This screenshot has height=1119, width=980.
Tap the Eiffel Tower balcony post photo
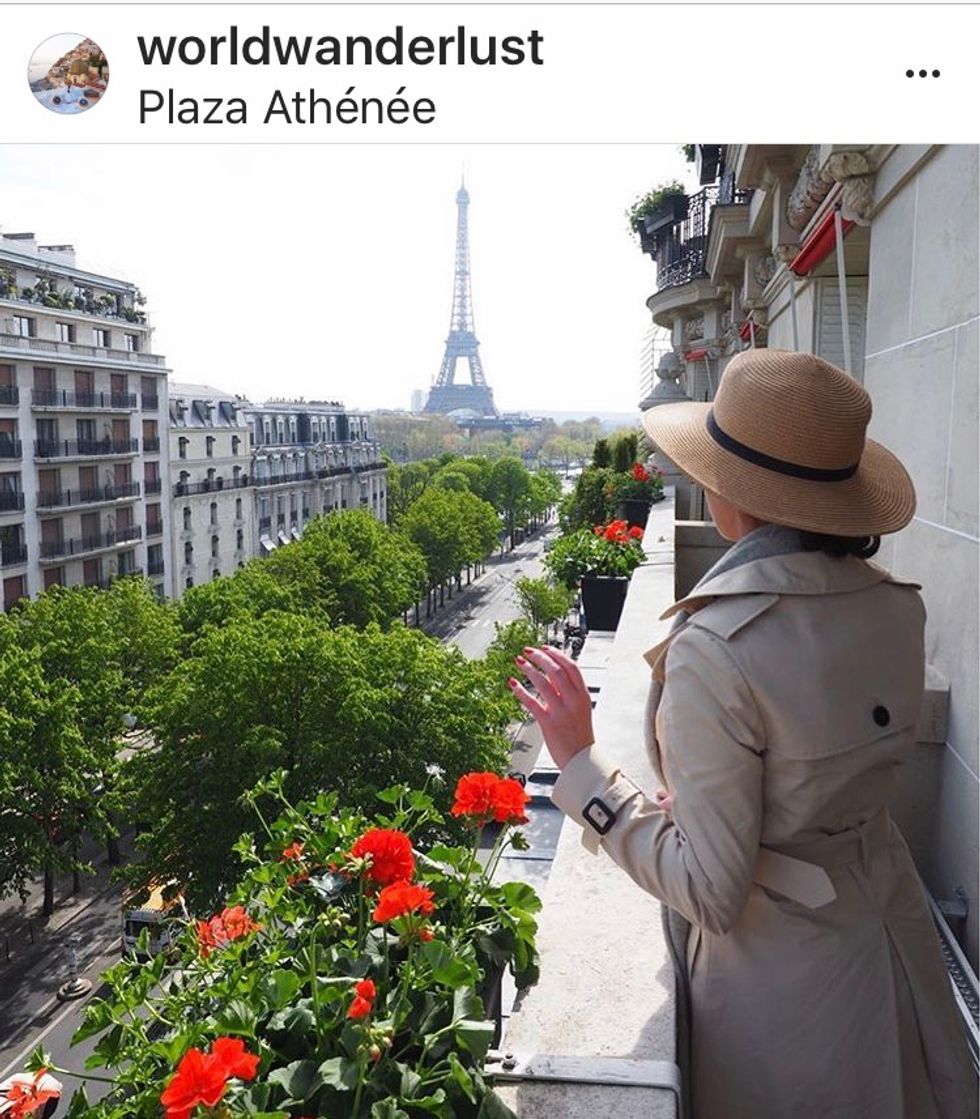click(x=490, y=630)
